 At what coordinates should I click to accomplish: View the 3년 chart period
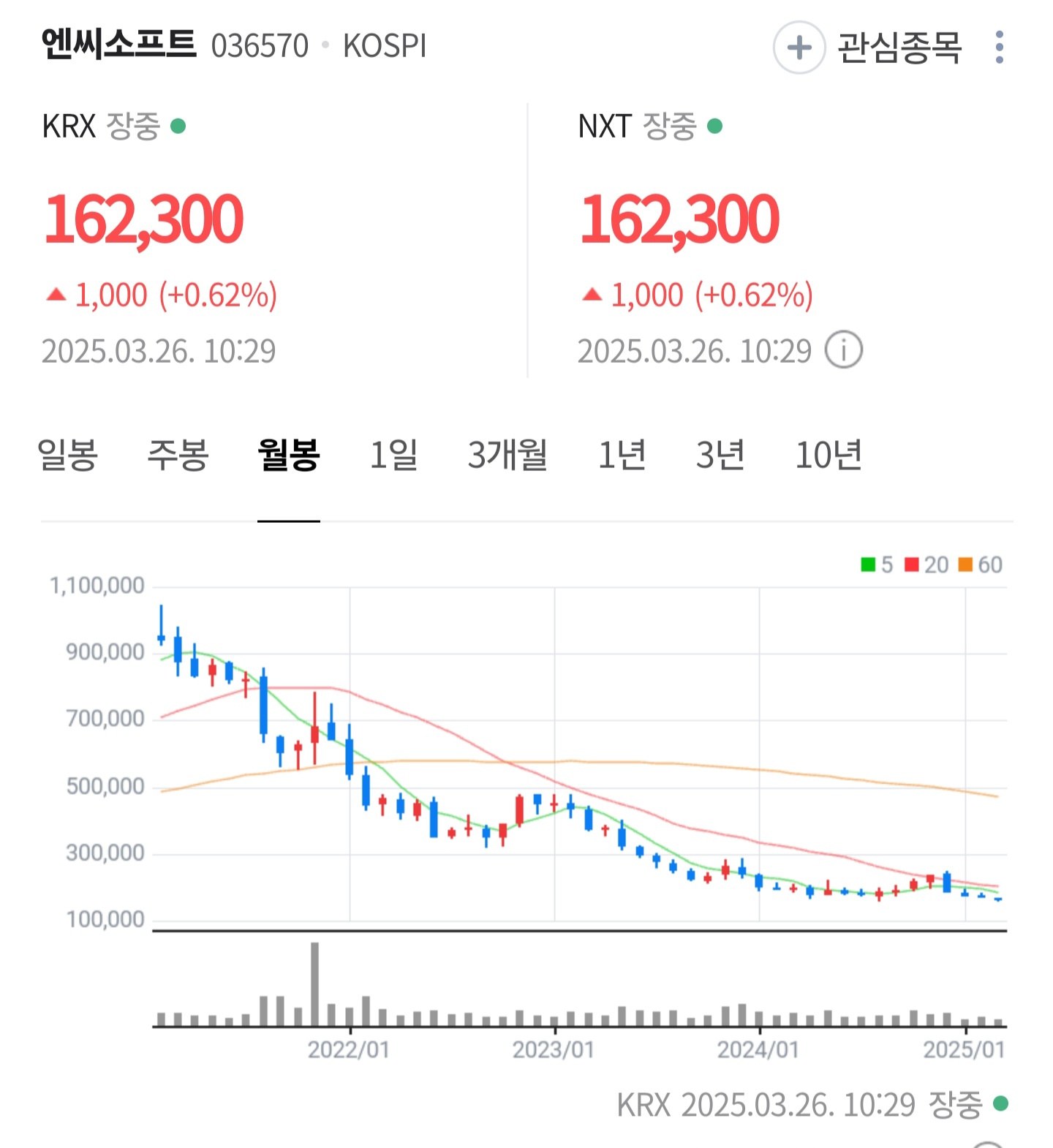click(720, 455)
